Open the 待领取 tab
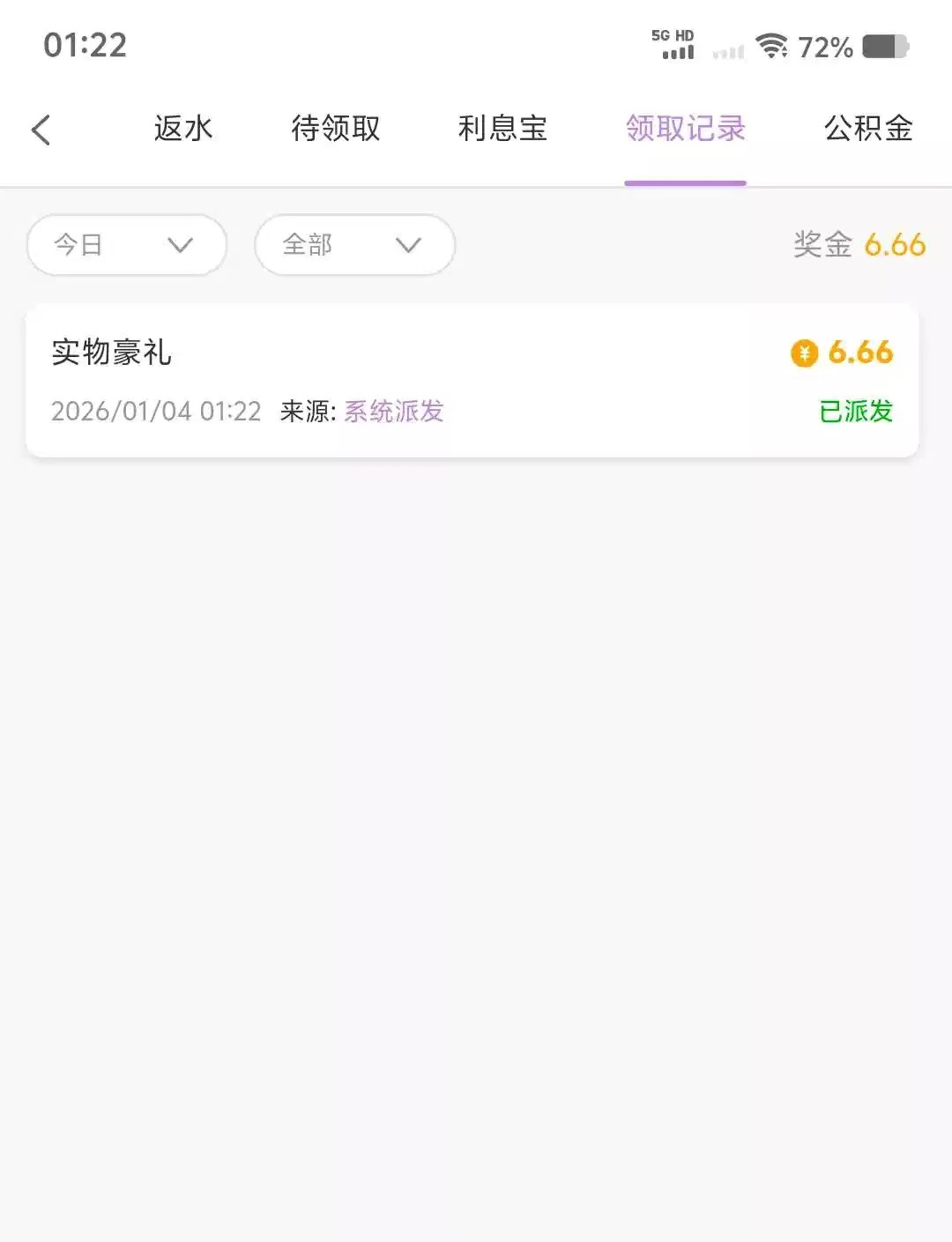Viewport: 952px width, 1242px height. coord(336,129)
